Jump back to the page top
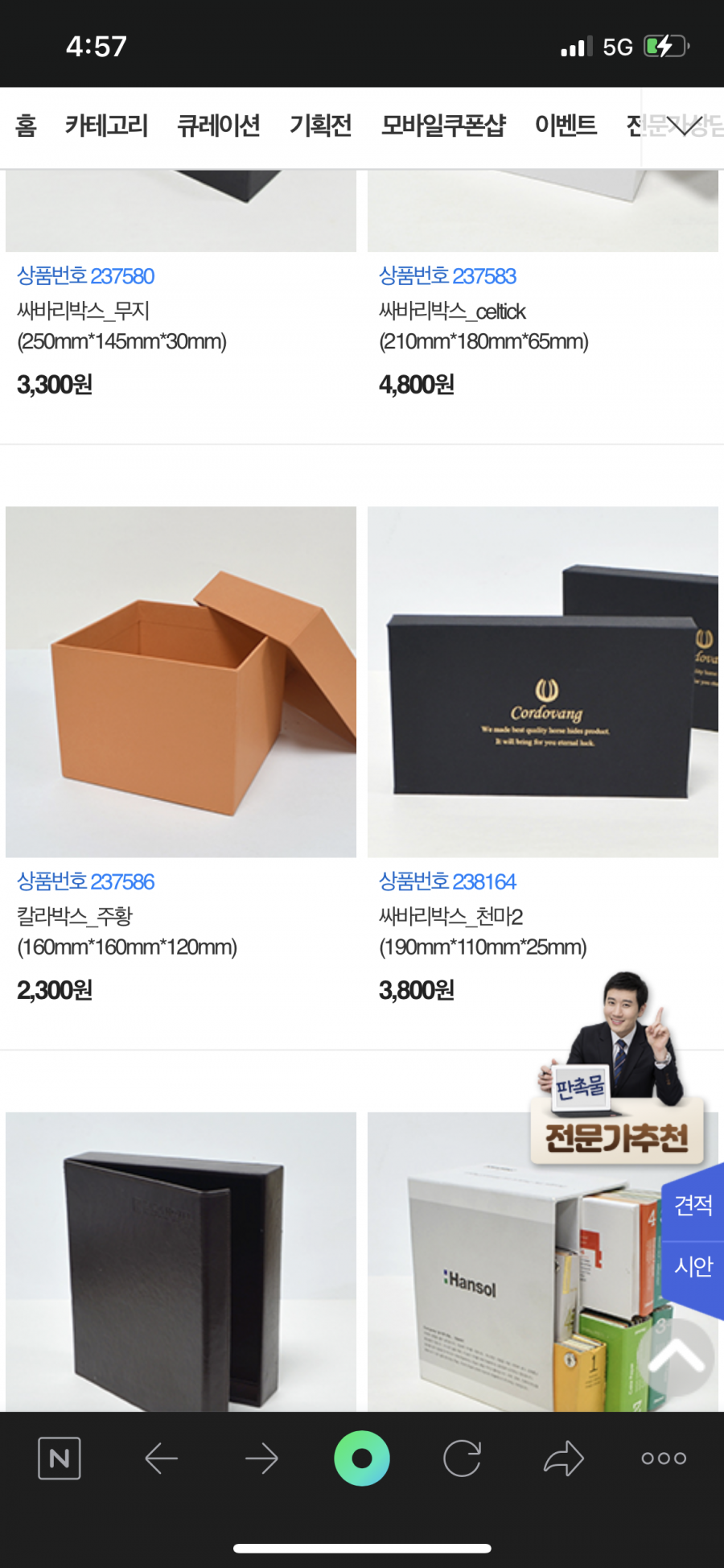The height and width of the screenshot is (1568, 724). 677,1357
